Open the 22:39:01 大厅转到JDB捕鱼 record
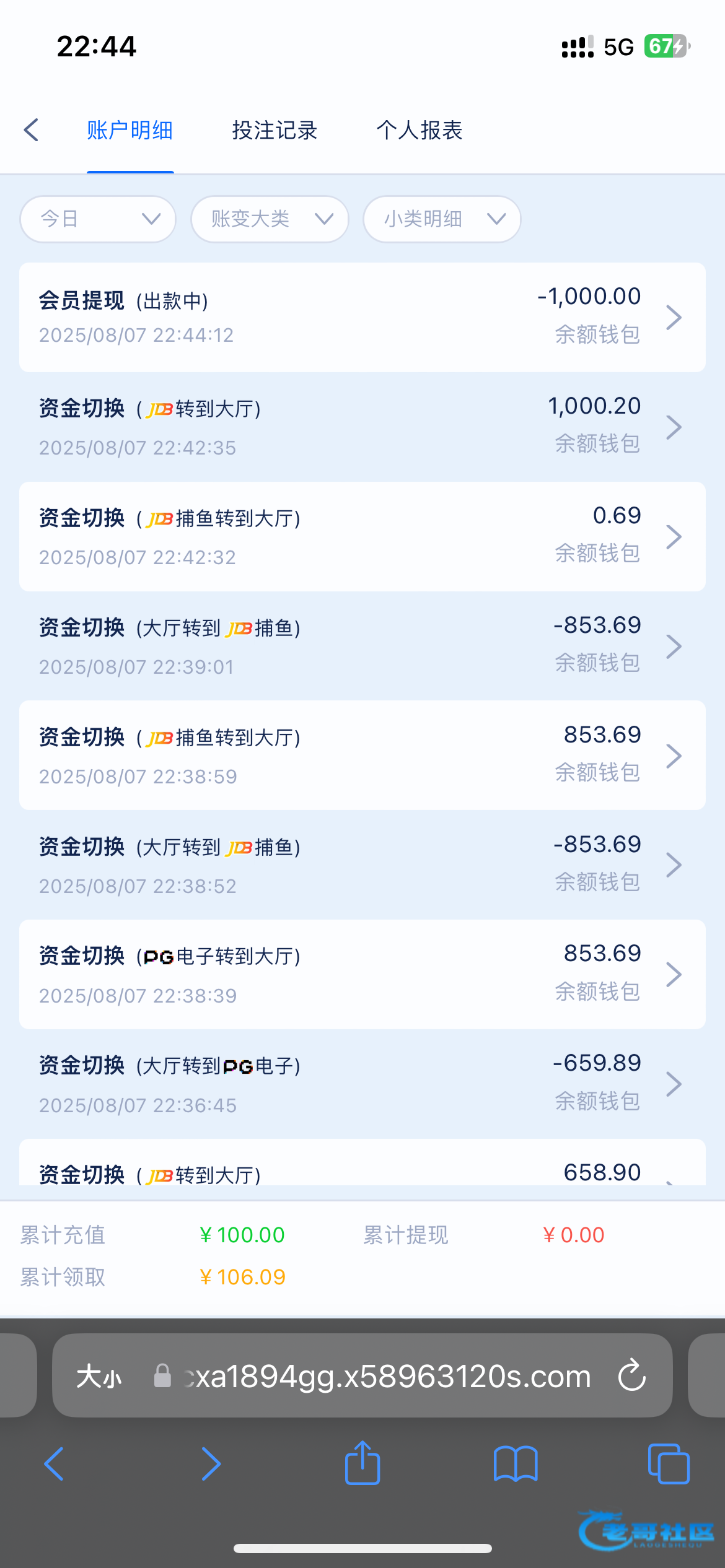 point(362,646)
